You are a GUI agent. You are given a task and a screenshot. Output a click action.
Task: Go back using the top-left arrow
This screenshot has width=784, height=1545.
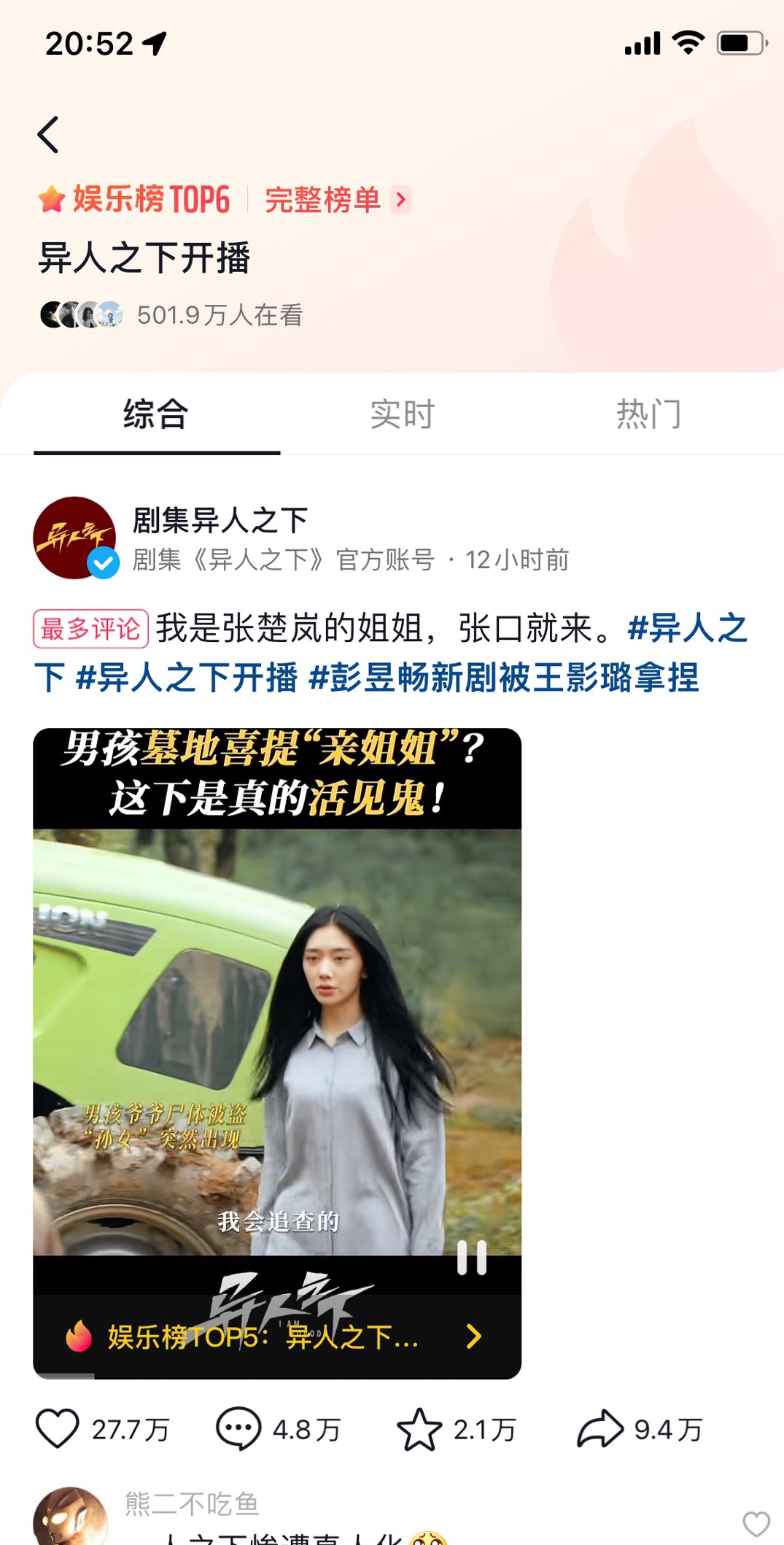[48, 135]
